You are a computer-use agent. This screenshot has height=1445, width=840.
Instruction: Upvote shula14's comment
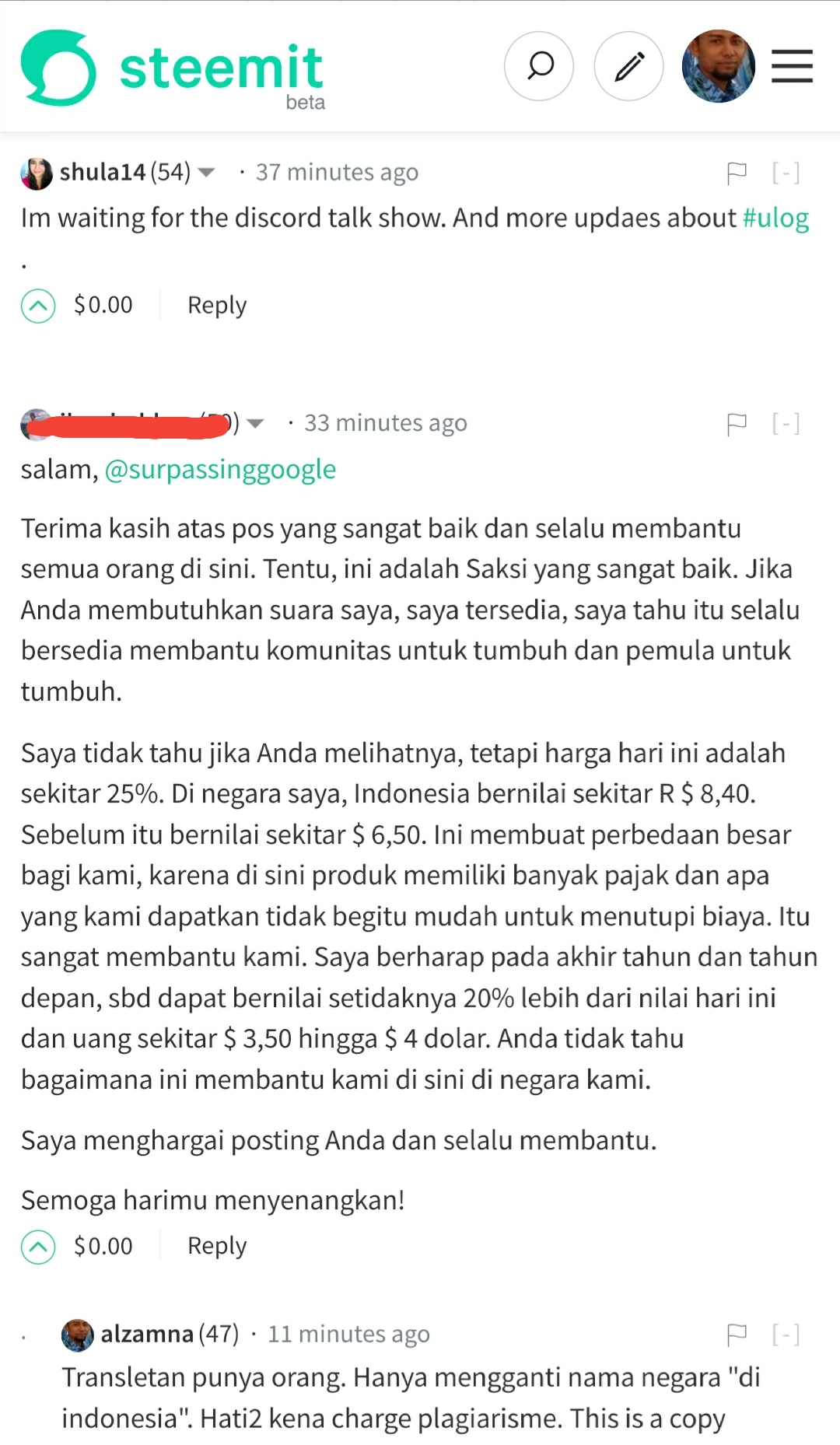click(38, 306)
